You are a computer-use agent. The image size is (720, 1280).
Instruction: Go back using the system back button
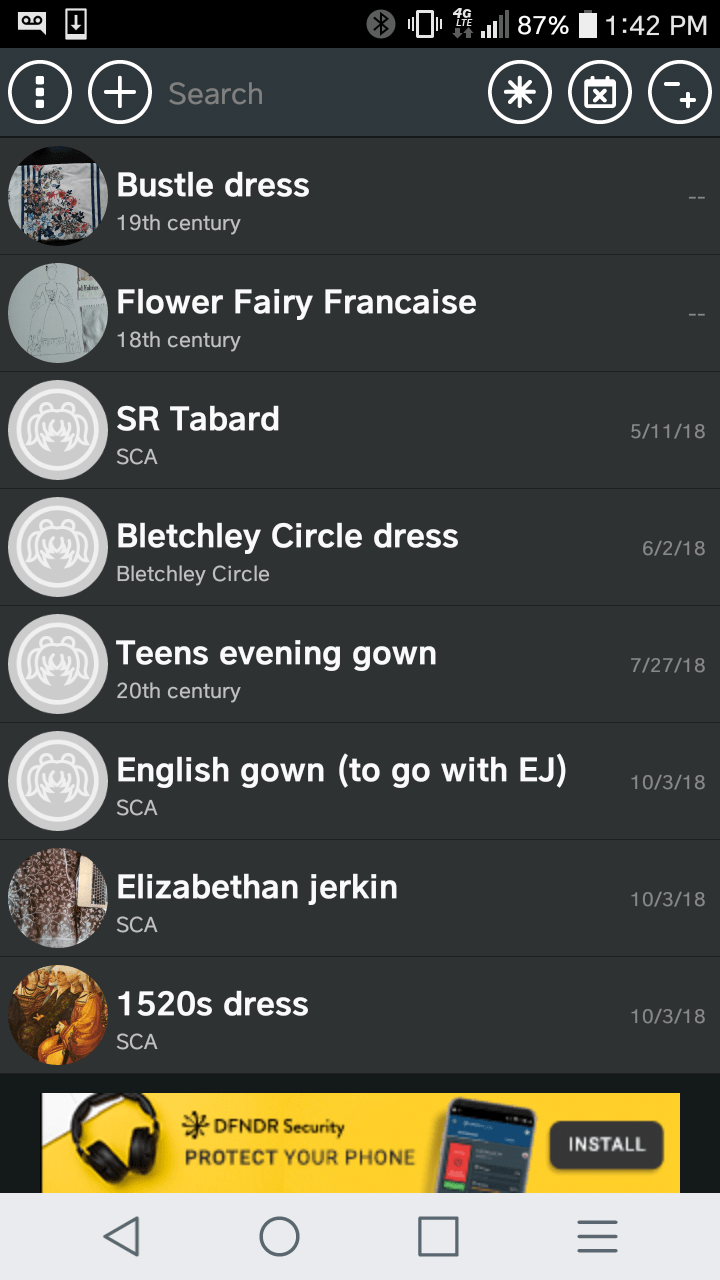tap(121, 1237)
